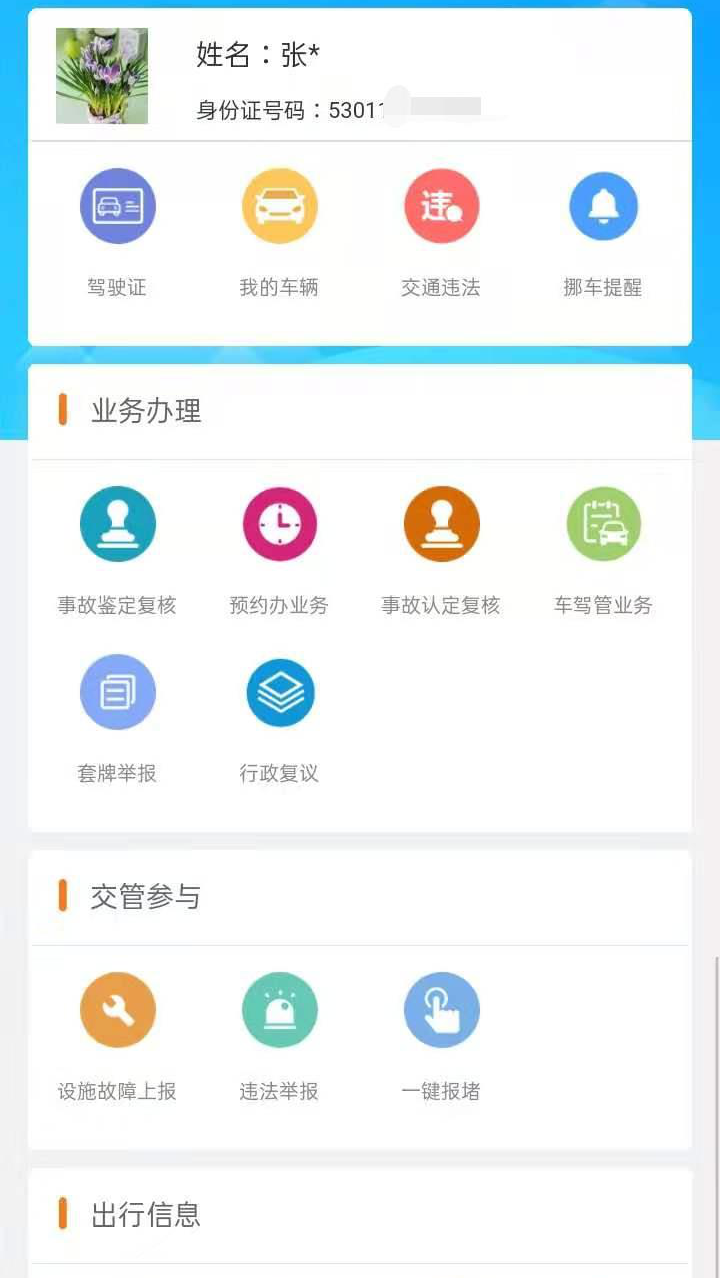720x1278 pixels.
Task: Open the 一键报堵 congestion report icon
Action: pyautogui.click(x=441, y=1009)
